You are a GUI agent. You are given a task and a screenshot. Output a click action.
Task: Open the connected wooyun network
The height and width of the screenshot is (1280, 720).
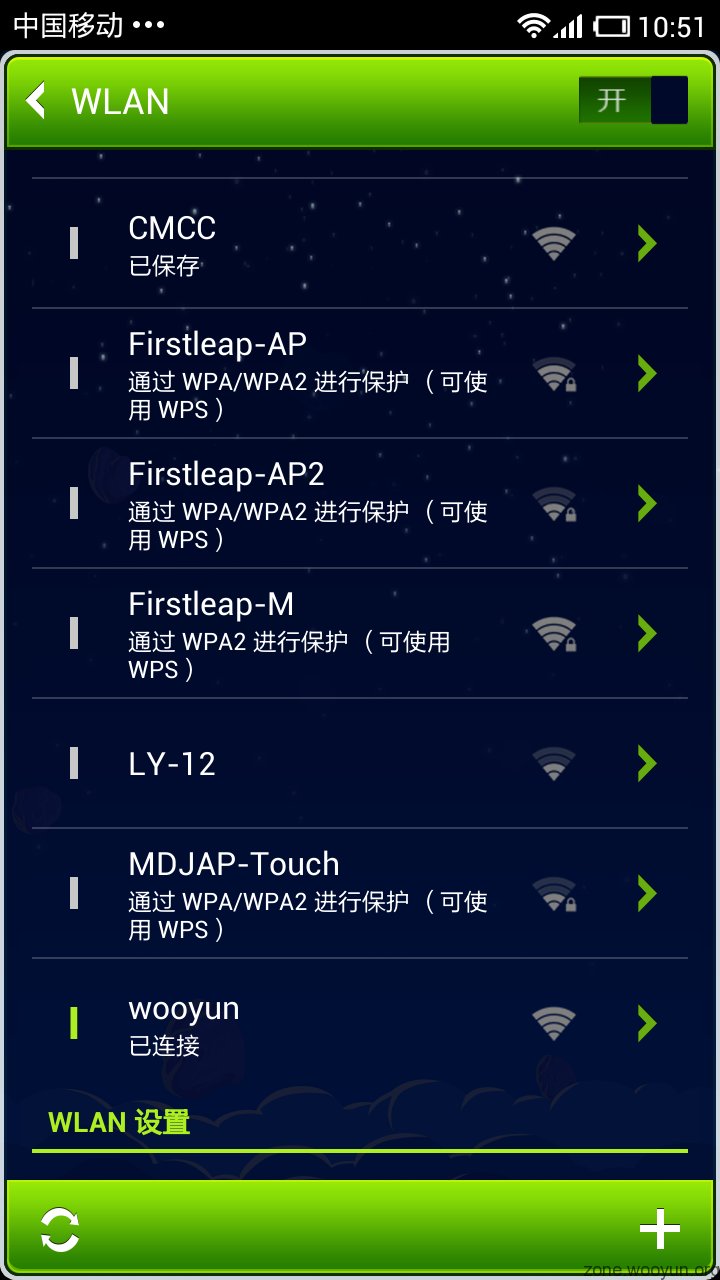[x=300, y=1023]
